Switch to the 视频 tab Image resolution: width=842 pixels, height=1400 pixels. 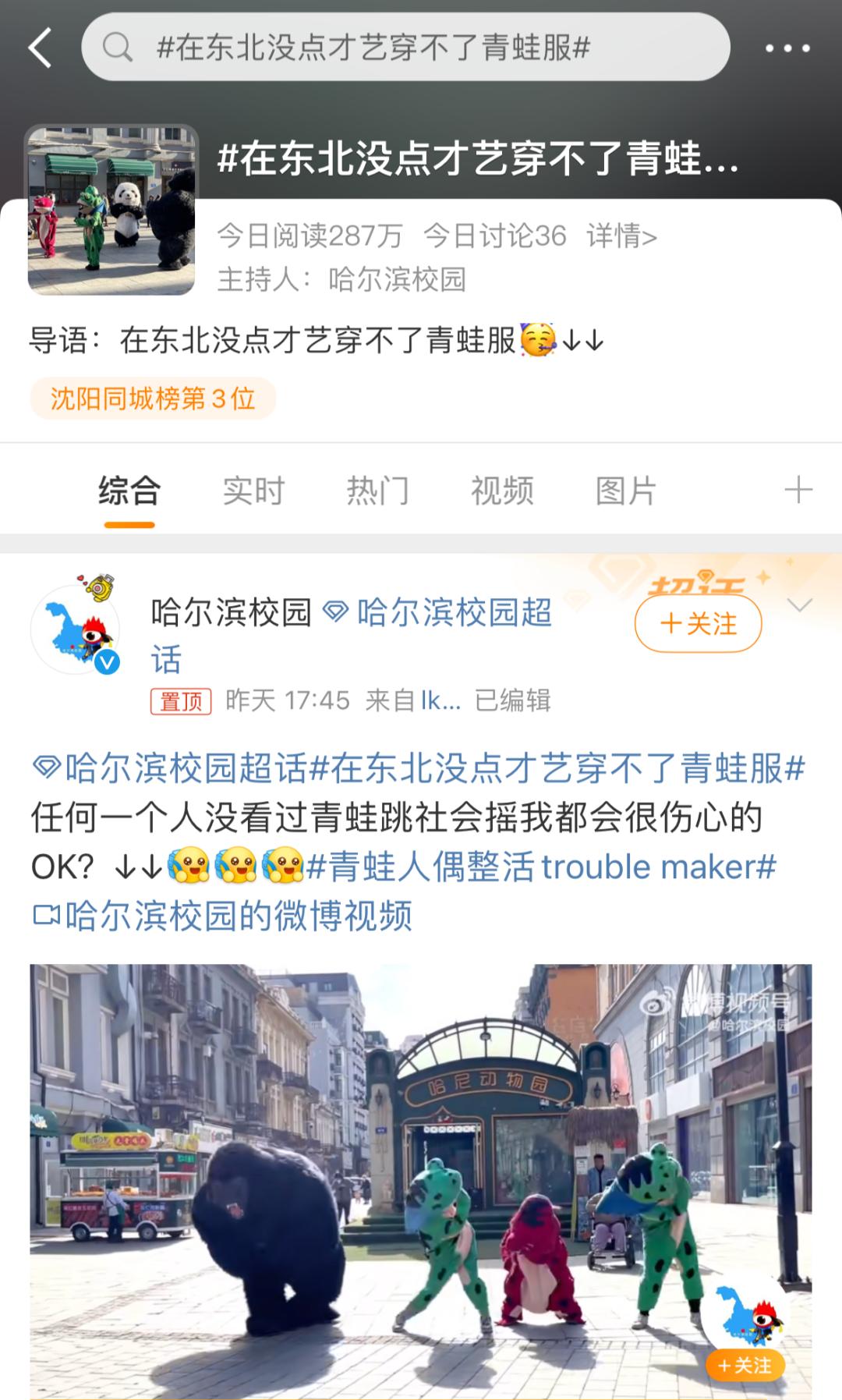(x=502, y=491)
